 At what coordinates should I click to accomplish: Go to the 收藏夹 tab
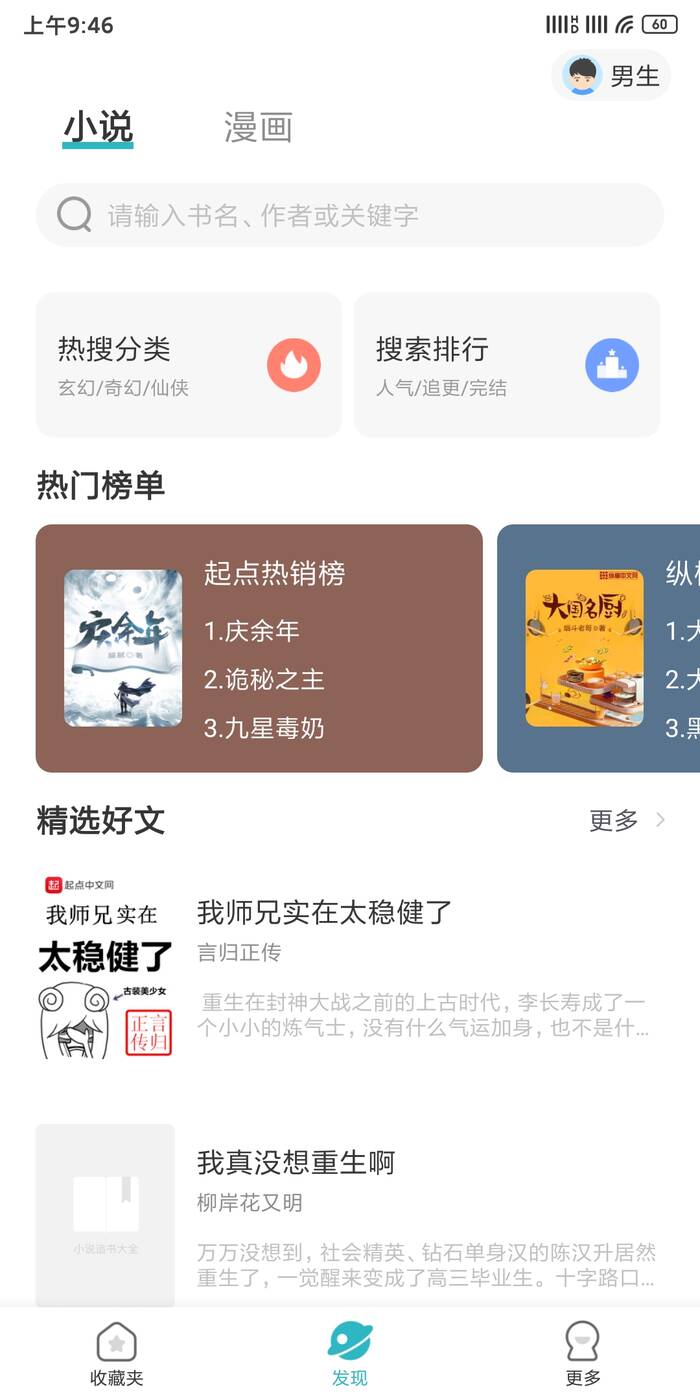(x=117, y=1354)
